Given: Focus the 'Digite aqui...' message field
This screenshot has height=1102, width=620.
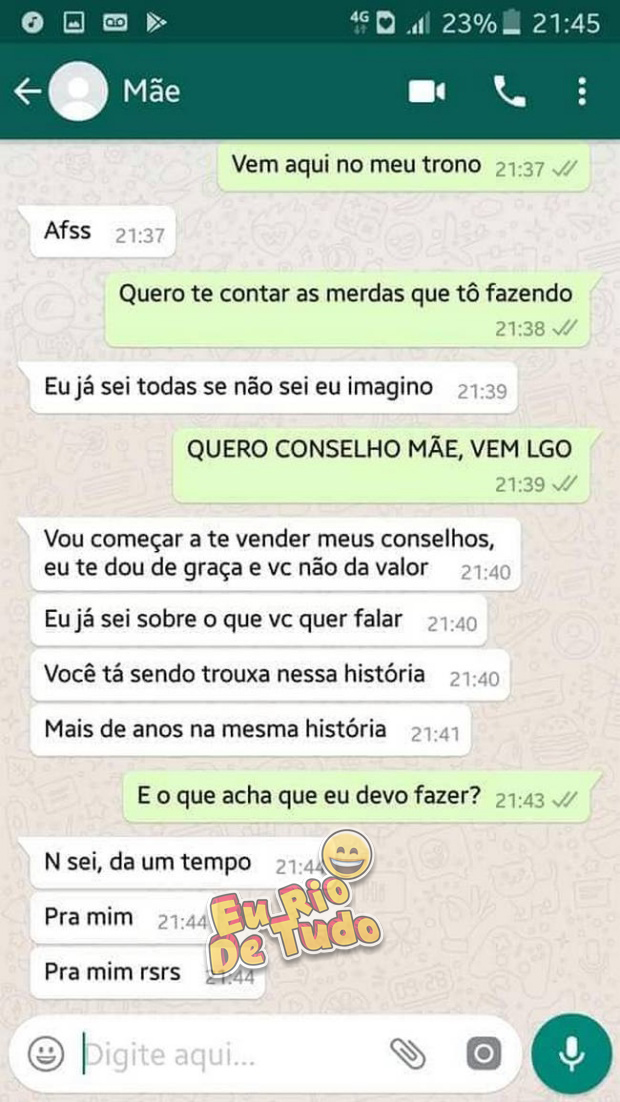Looking at the screenshot, I should (x=232, y=1054).
